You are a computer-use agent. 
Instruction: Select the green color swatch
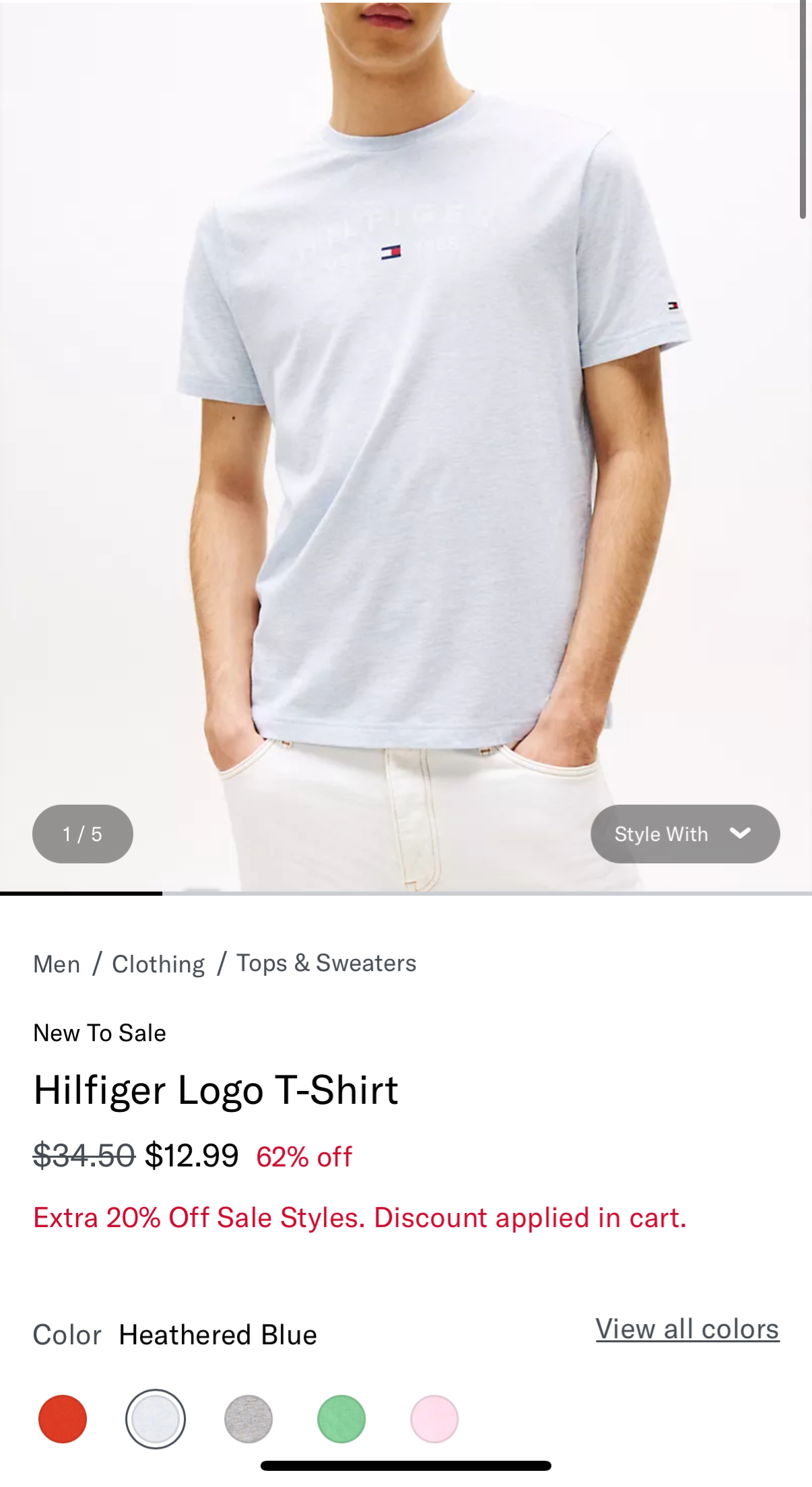pyautogui.click(x=341, y=1419)
